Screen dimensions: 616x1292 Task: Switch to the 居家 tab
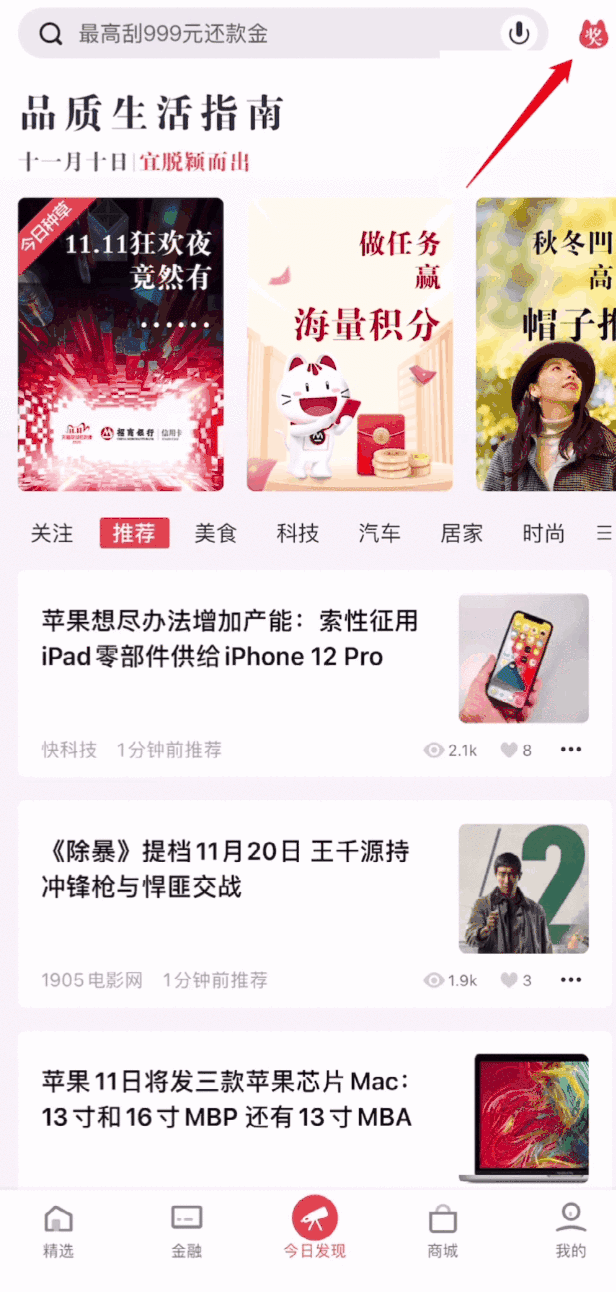[x=462, y=533]
